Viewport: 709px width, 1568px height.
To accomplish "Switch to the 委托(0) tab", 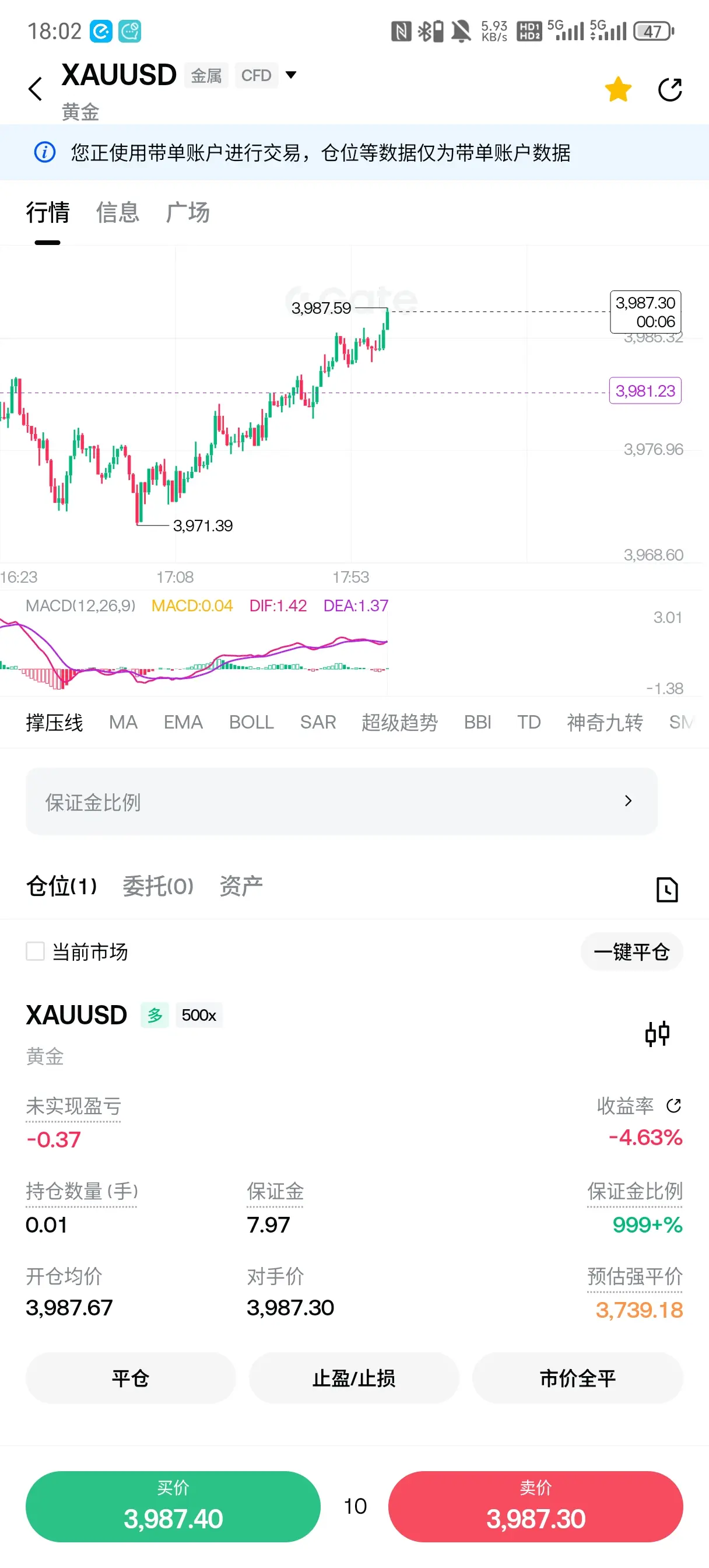I will click(157, 885).
